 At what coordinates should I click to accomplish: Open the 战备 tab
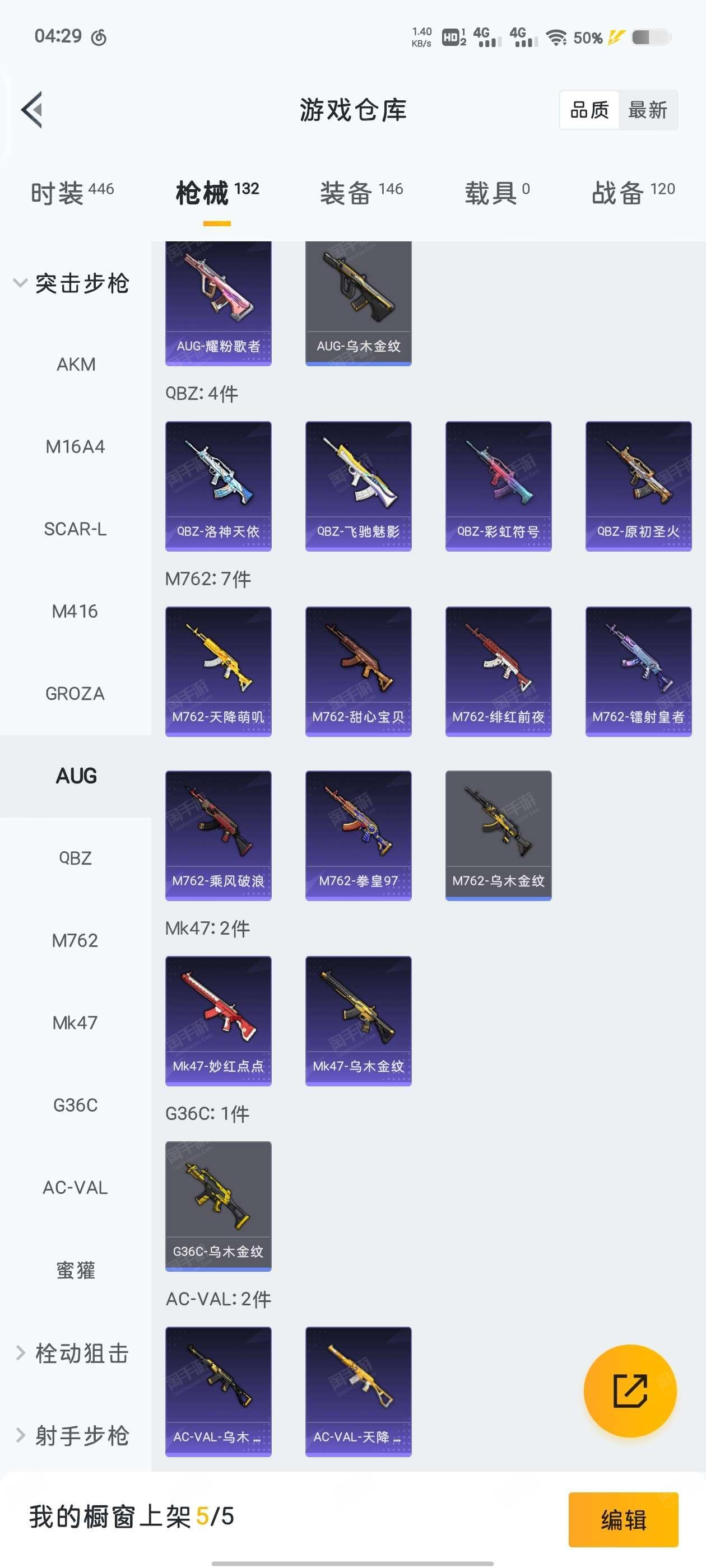(633, 193)
